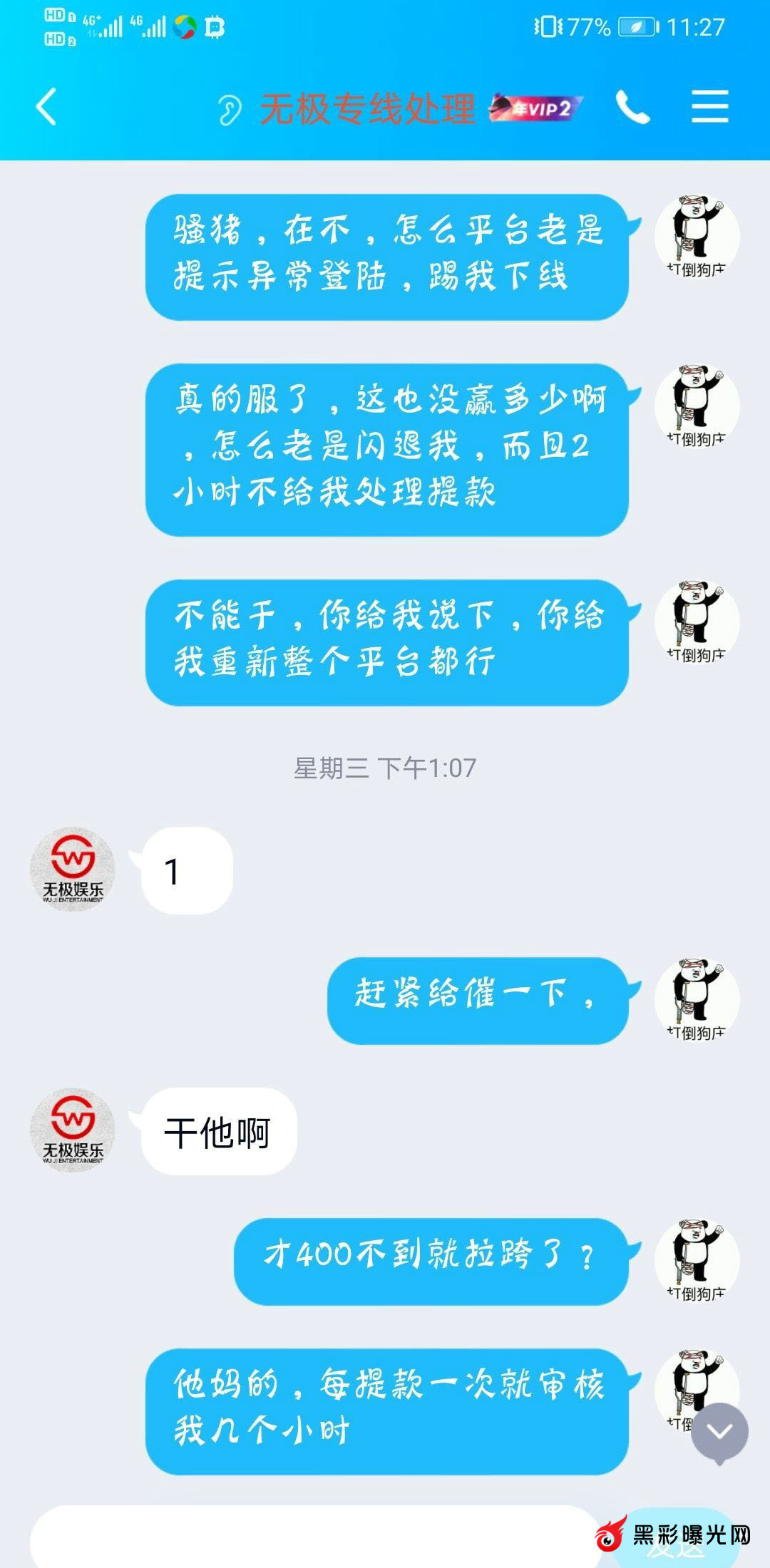770x1568 pixels.
Task: Go back from the chat
Action: coord(46,108)
